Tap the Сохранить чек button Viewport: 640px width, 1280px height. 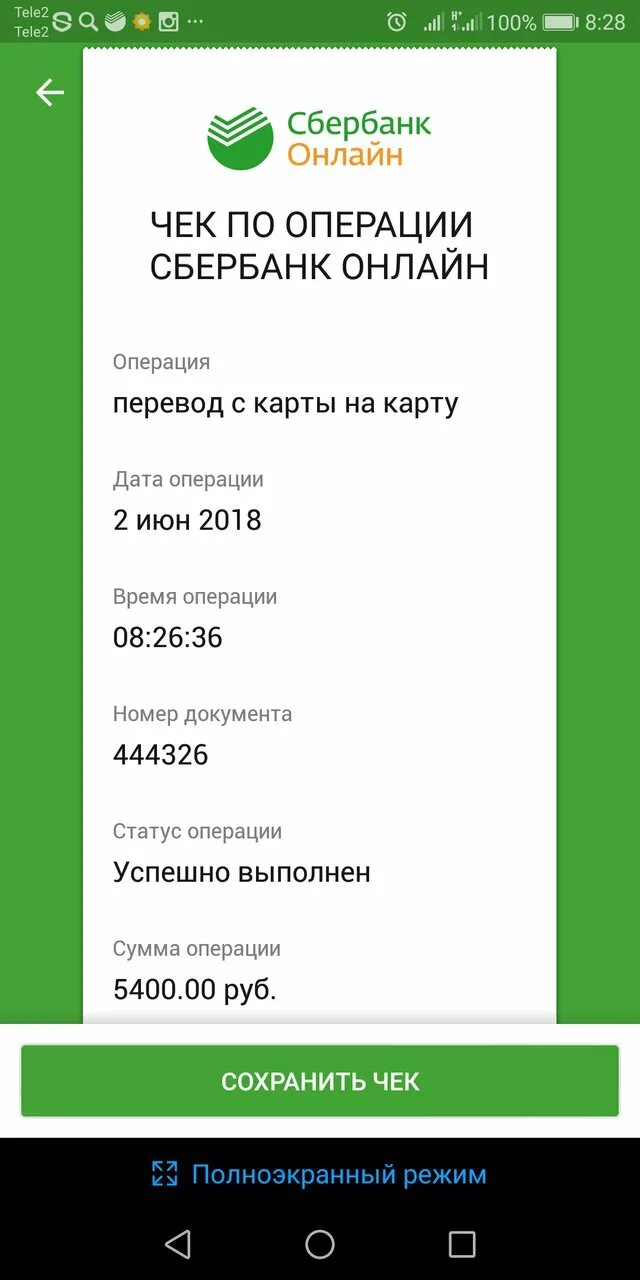point(320,1081)
